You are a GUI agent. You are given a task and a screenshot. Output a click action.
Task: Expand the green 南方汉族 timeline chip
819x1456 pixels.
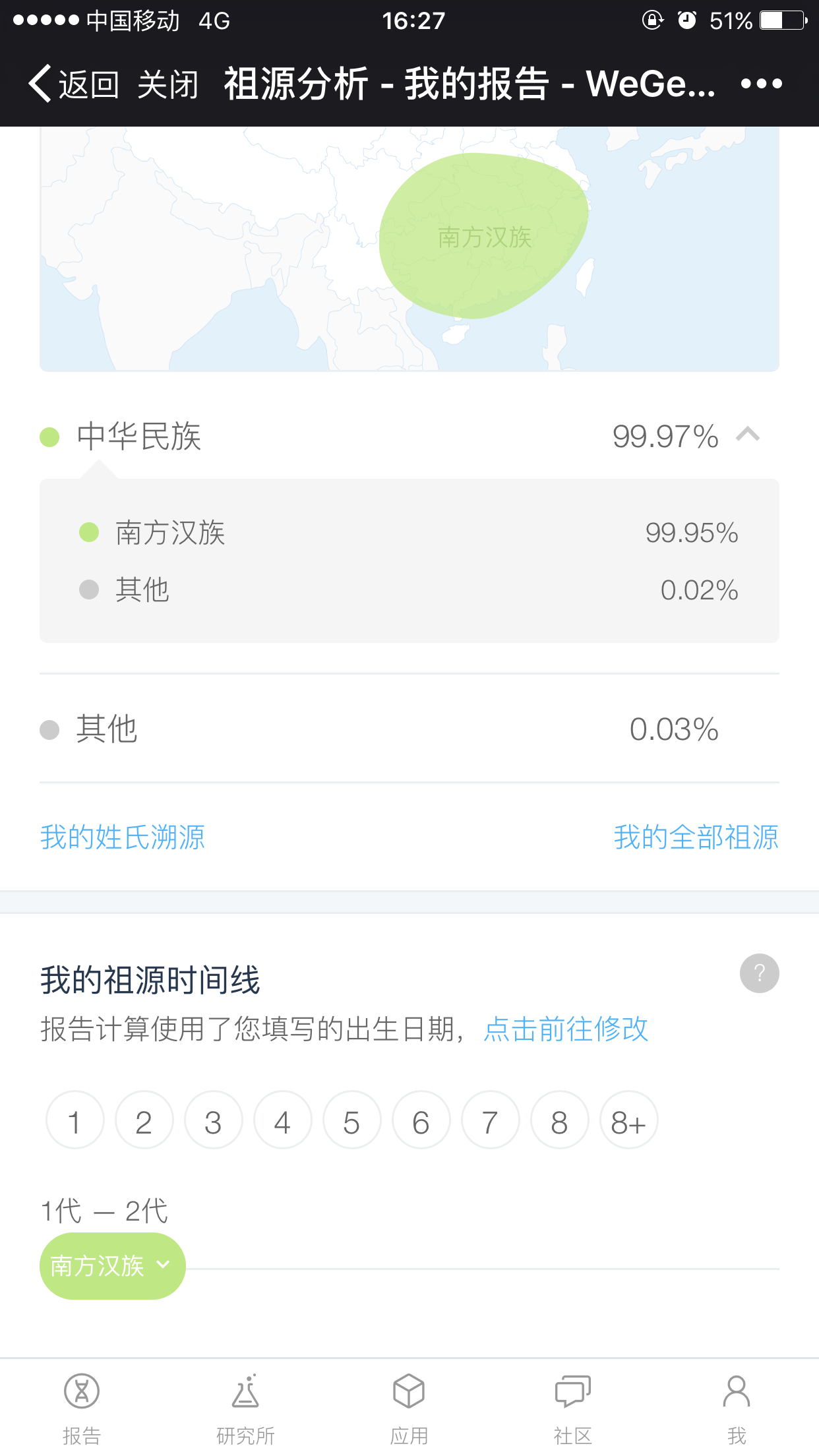(x=113, y=1266)
